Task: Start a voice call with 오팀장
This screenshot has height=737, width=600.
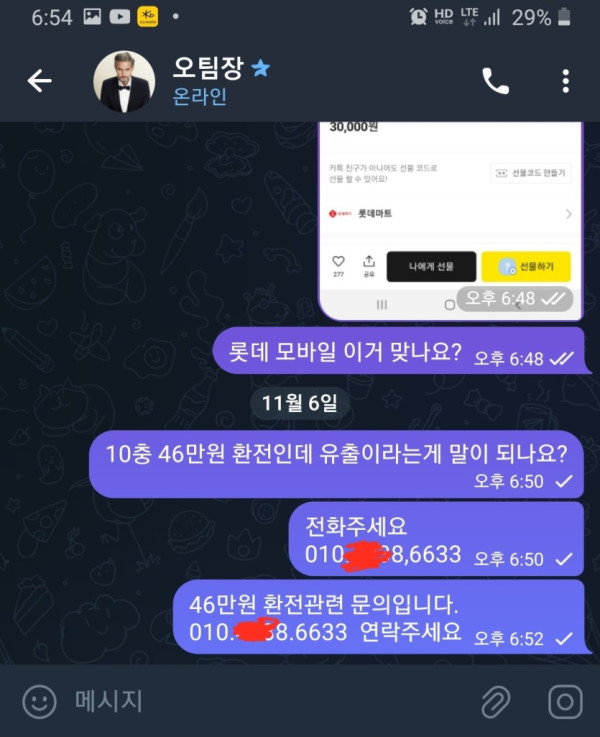Action: (495, 81)
